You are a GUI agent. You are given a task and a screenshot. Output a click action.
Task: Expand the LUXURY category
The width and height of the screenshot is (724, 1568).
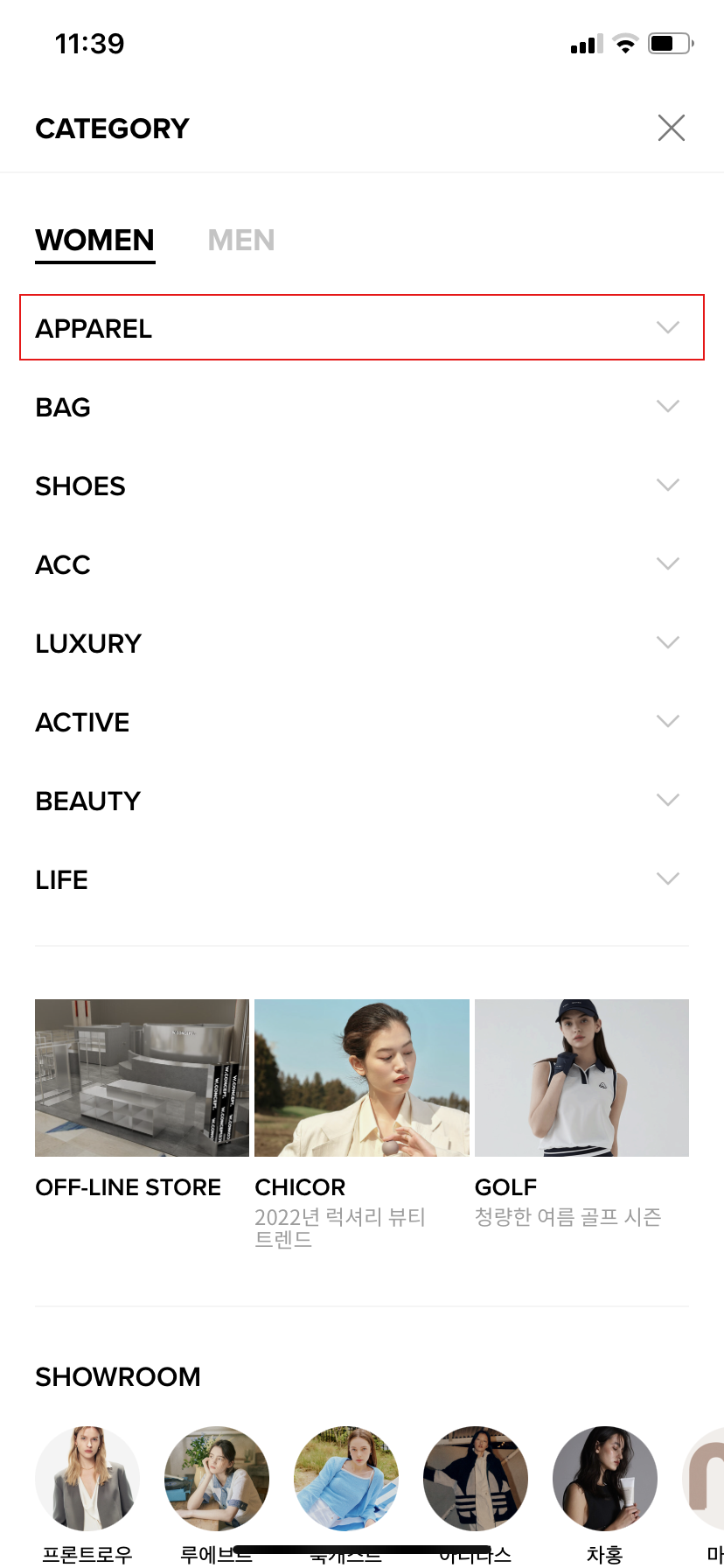point(361,643)
